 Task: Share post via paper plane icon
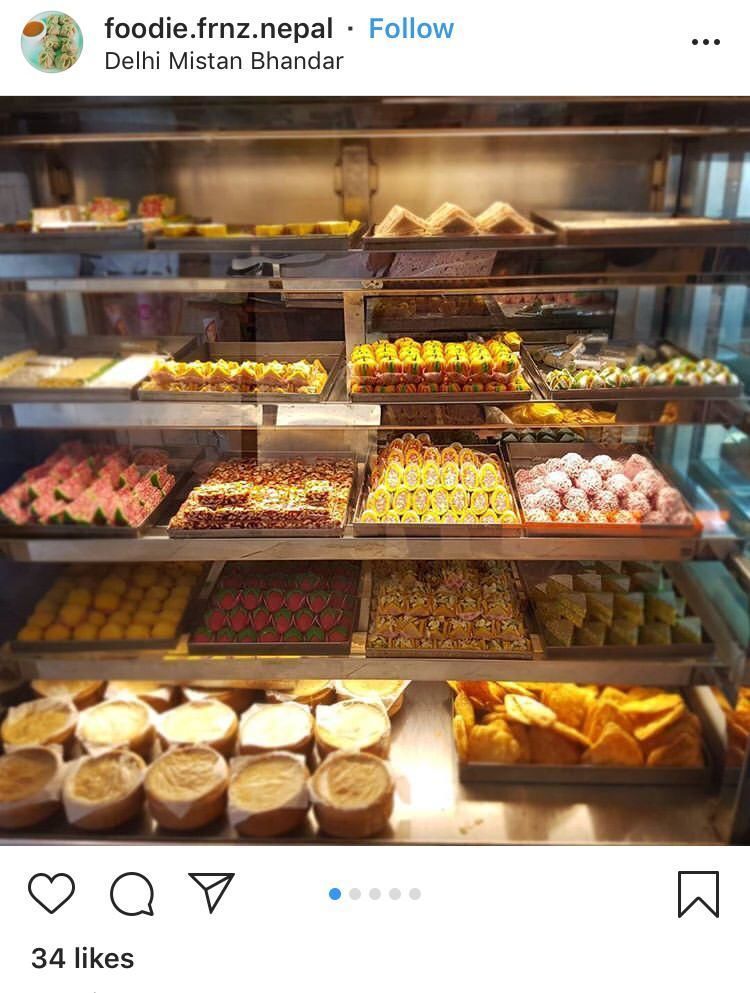(211, 892)
